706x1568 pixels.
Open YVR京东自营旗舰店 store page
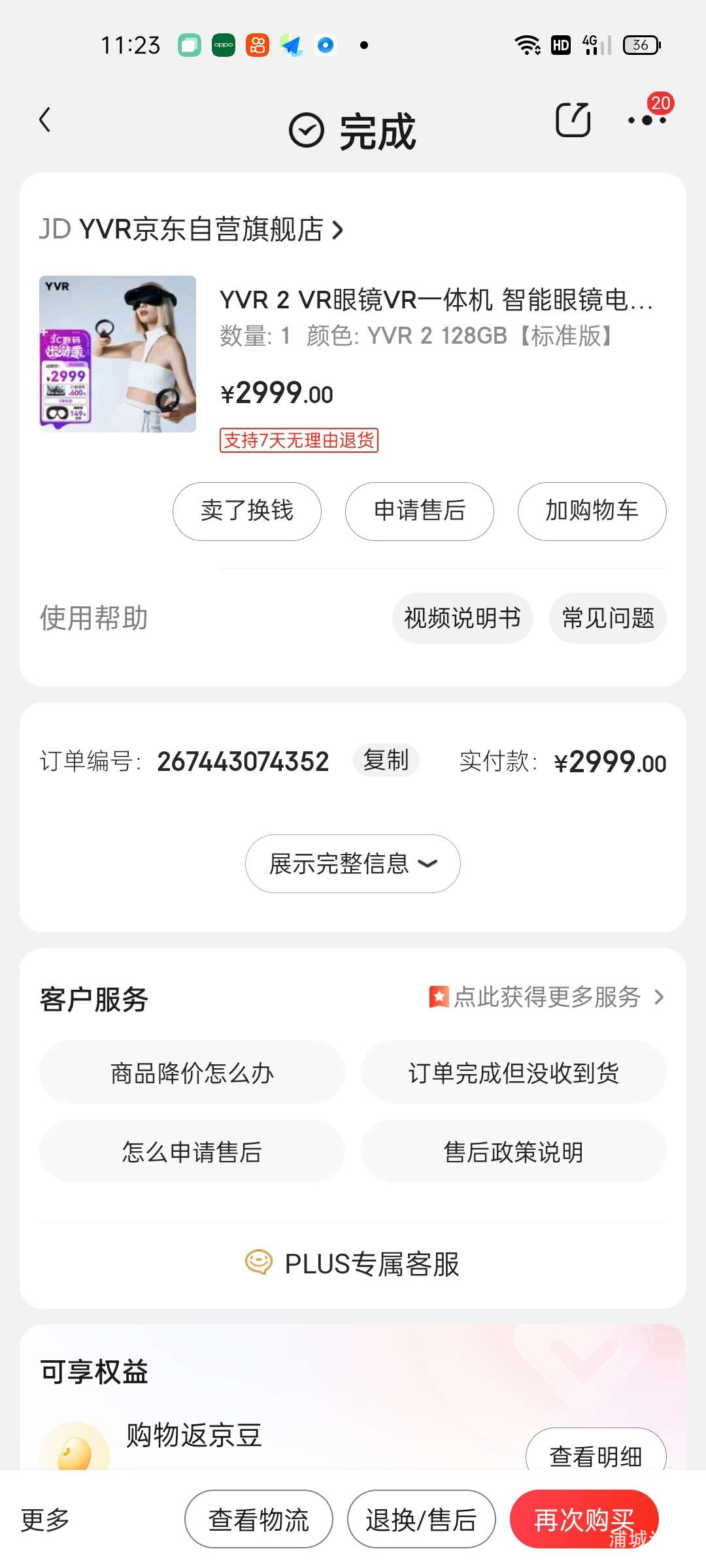[191, 230]
